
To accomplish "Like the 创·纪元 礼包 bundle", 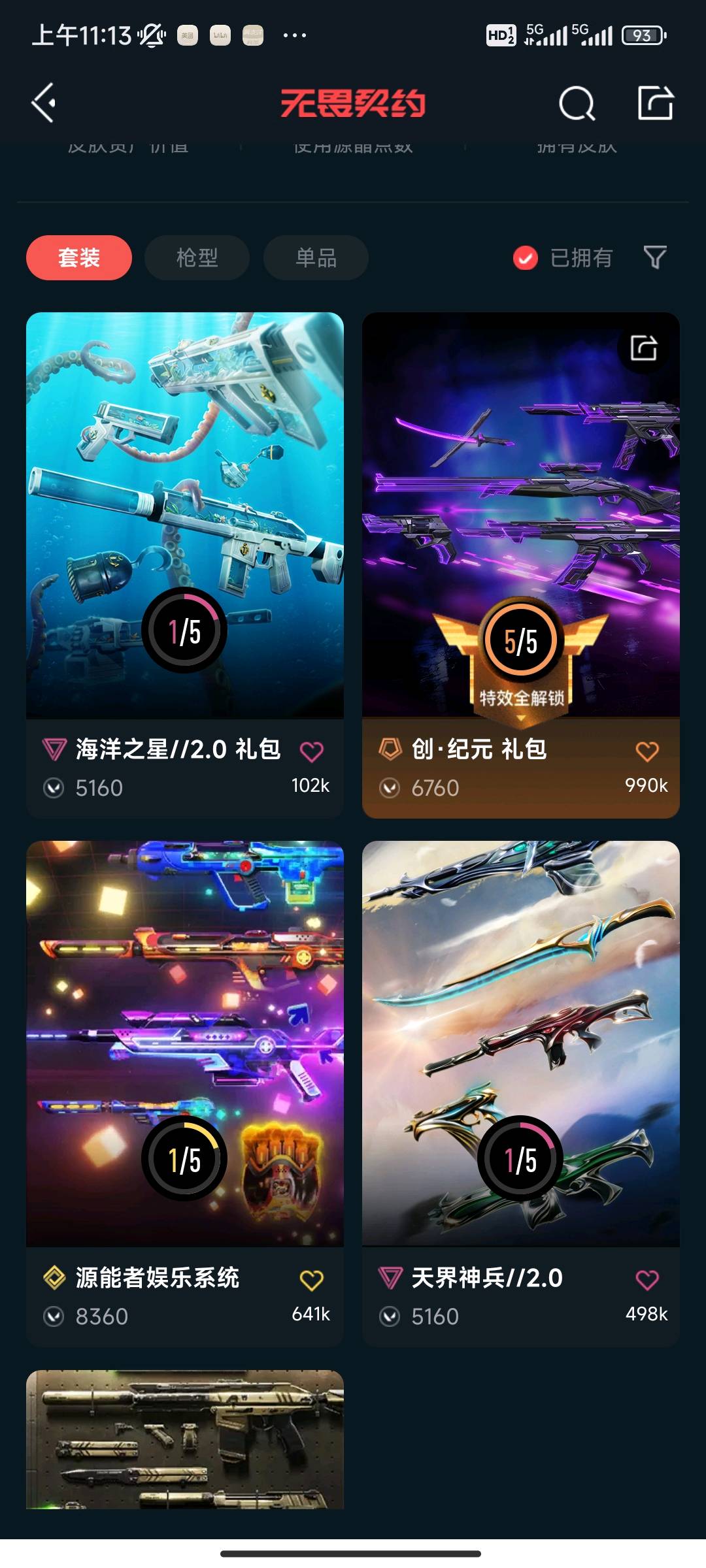I will click(x=647, y=751).
